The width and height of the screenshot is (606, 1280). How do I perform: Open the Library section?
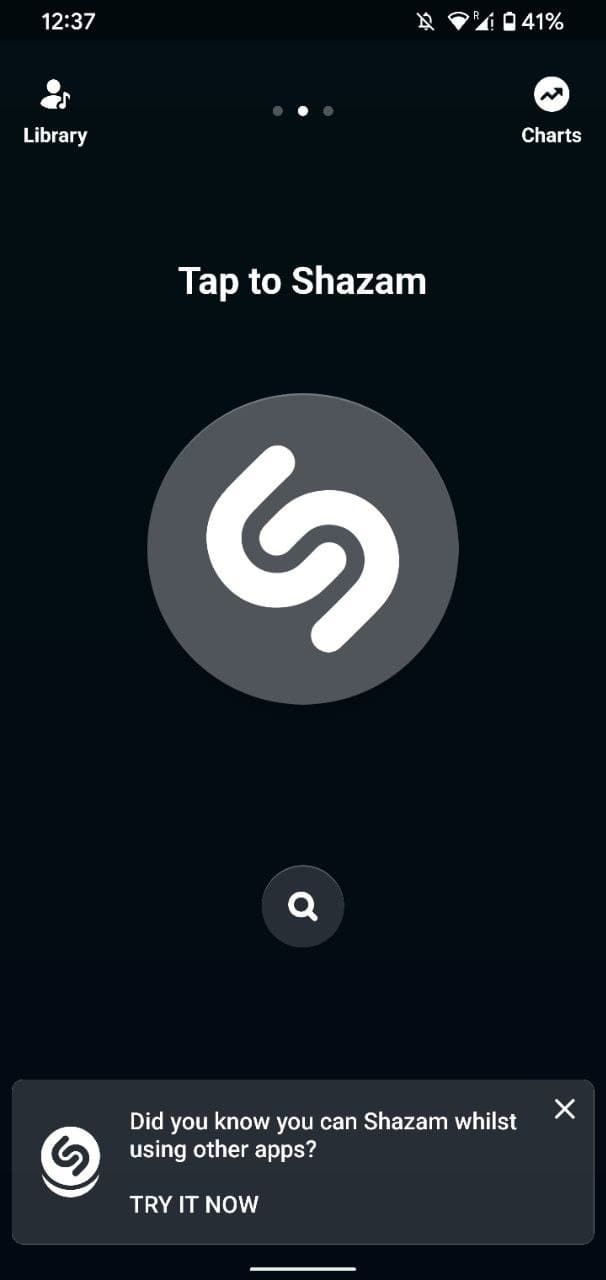click(x=55, y=112)
